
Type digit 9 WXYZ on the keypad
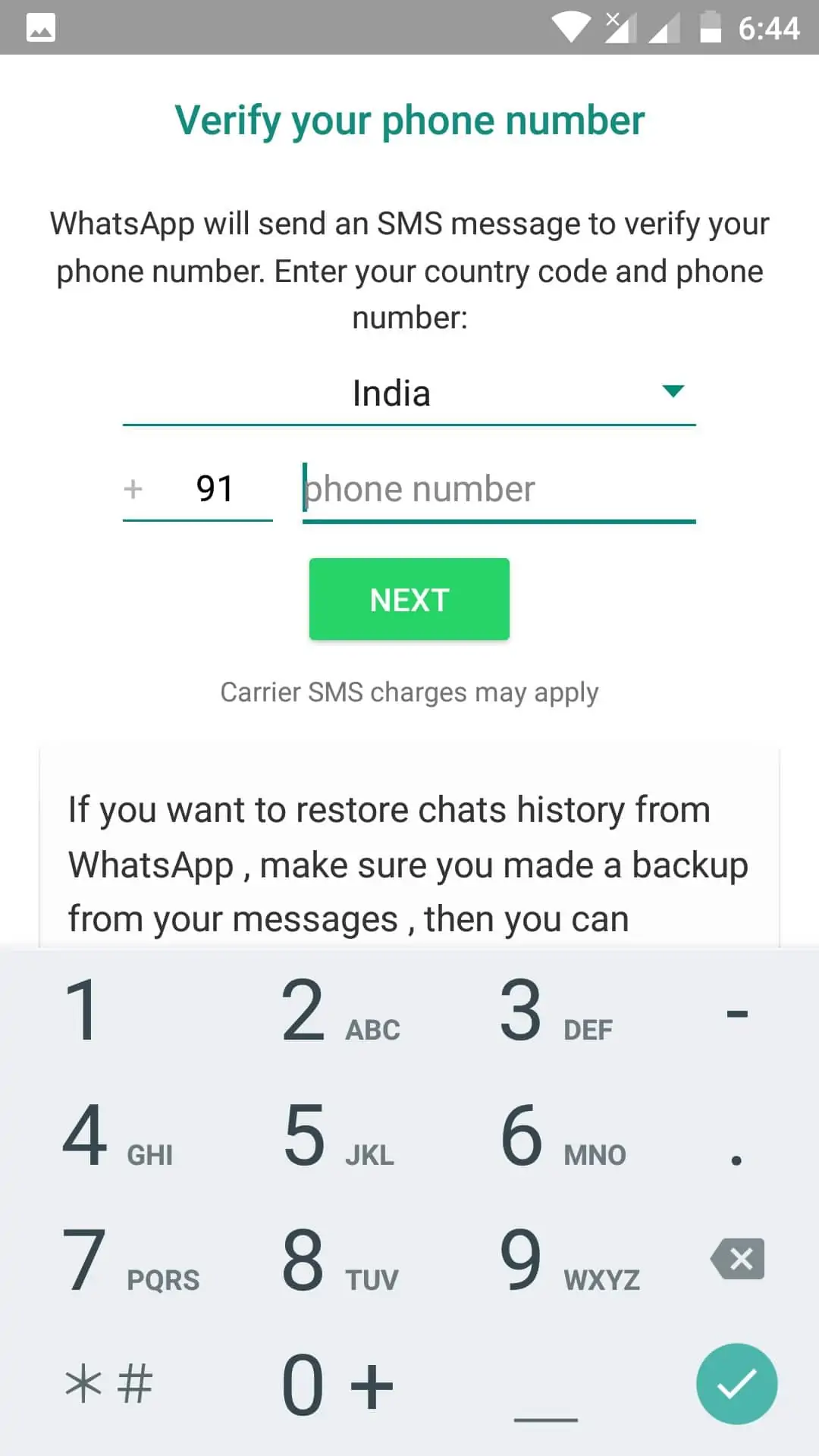point(557,1260)
